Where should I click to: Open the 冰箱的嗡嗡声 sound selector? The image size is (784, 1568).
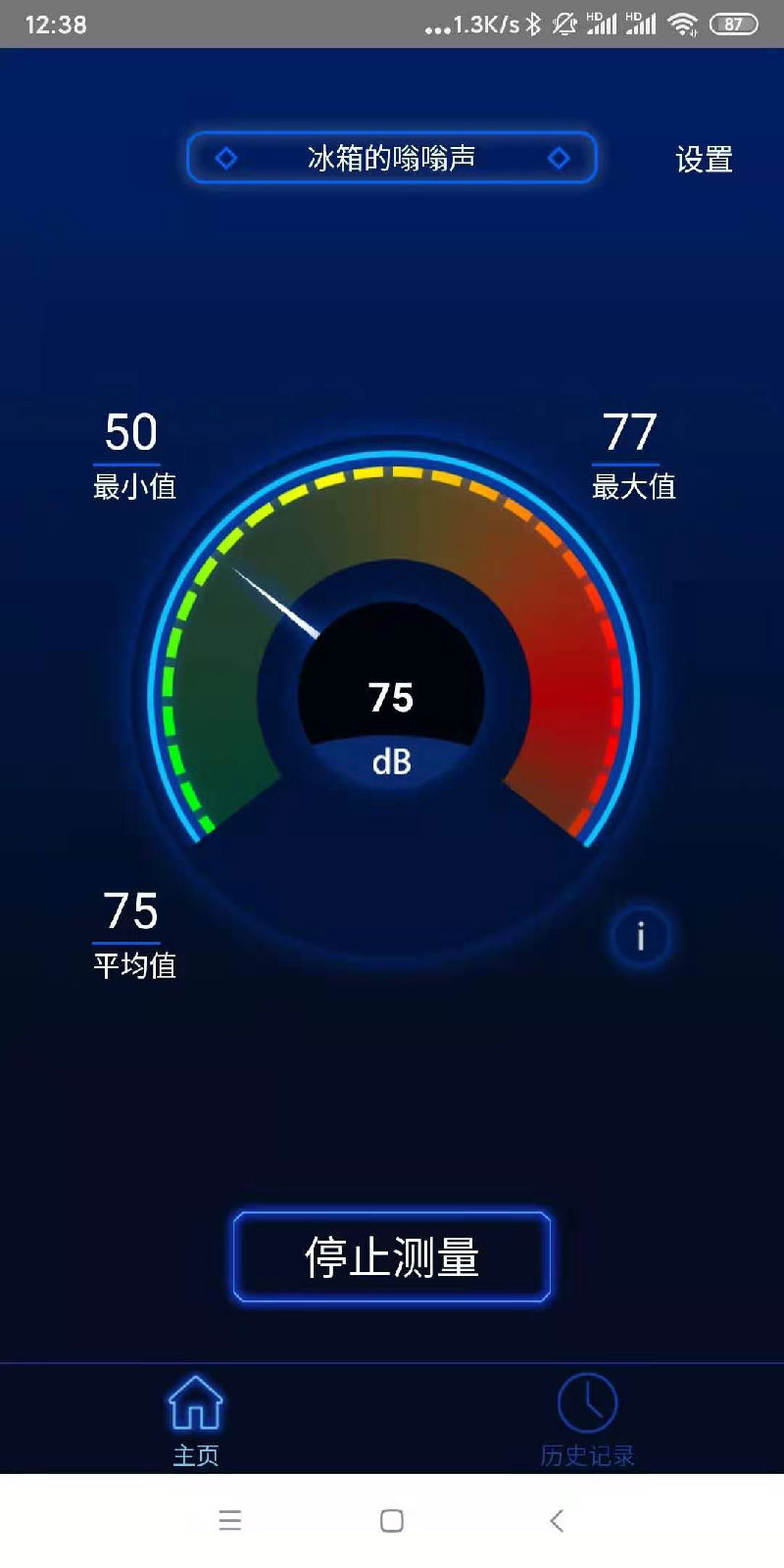[392, 158]
